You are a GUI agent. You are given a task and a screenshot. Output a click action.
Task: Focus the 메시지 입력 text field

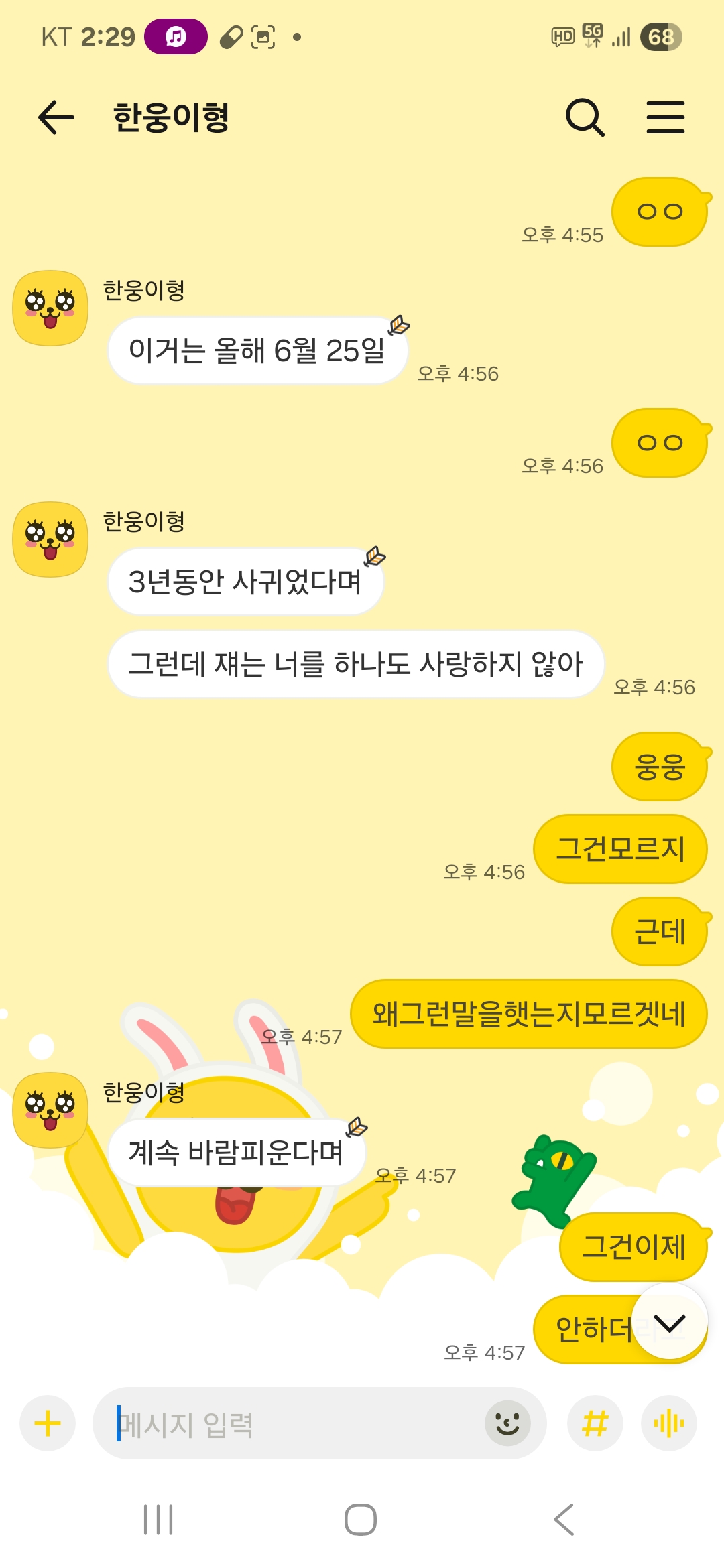[x=295, y=1423]
